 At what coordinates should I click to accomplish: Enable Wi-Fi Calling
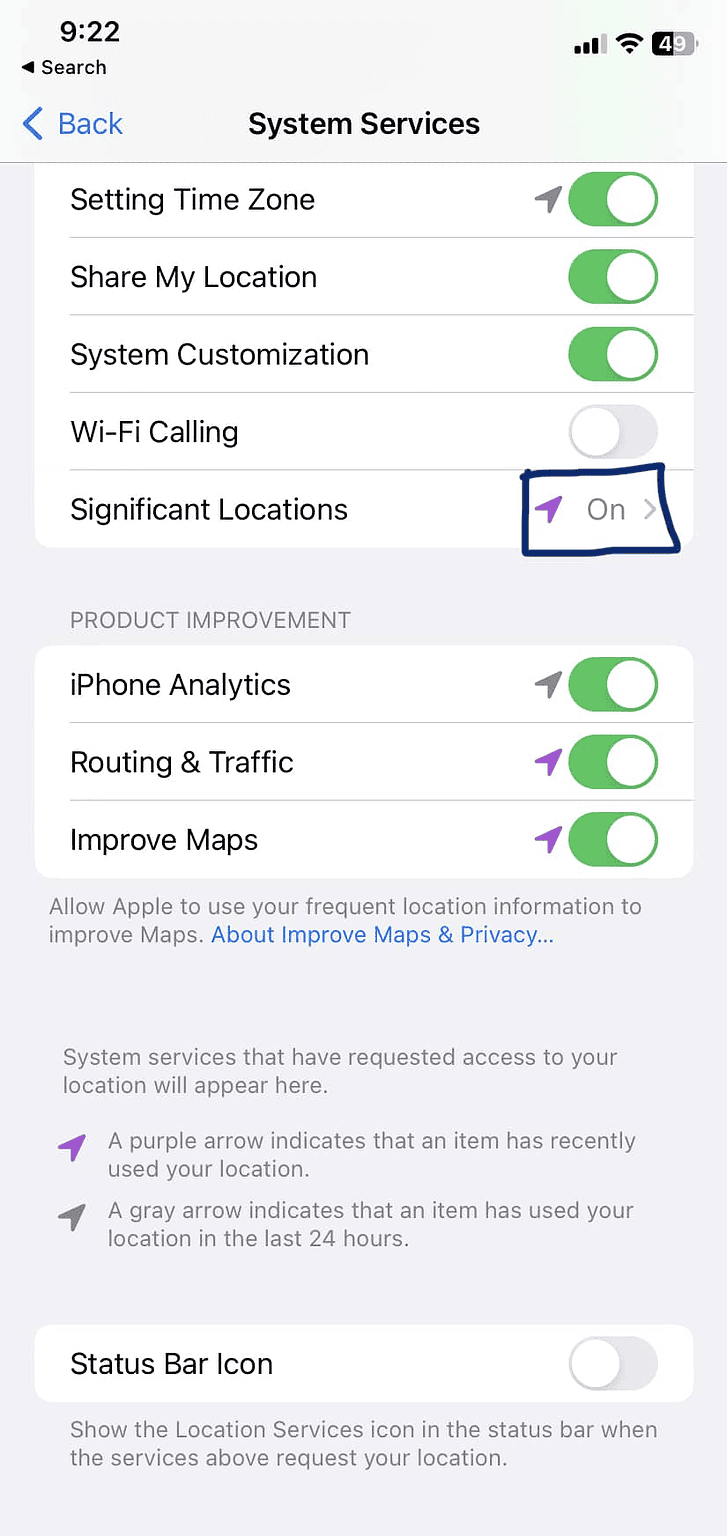[612, 431]
